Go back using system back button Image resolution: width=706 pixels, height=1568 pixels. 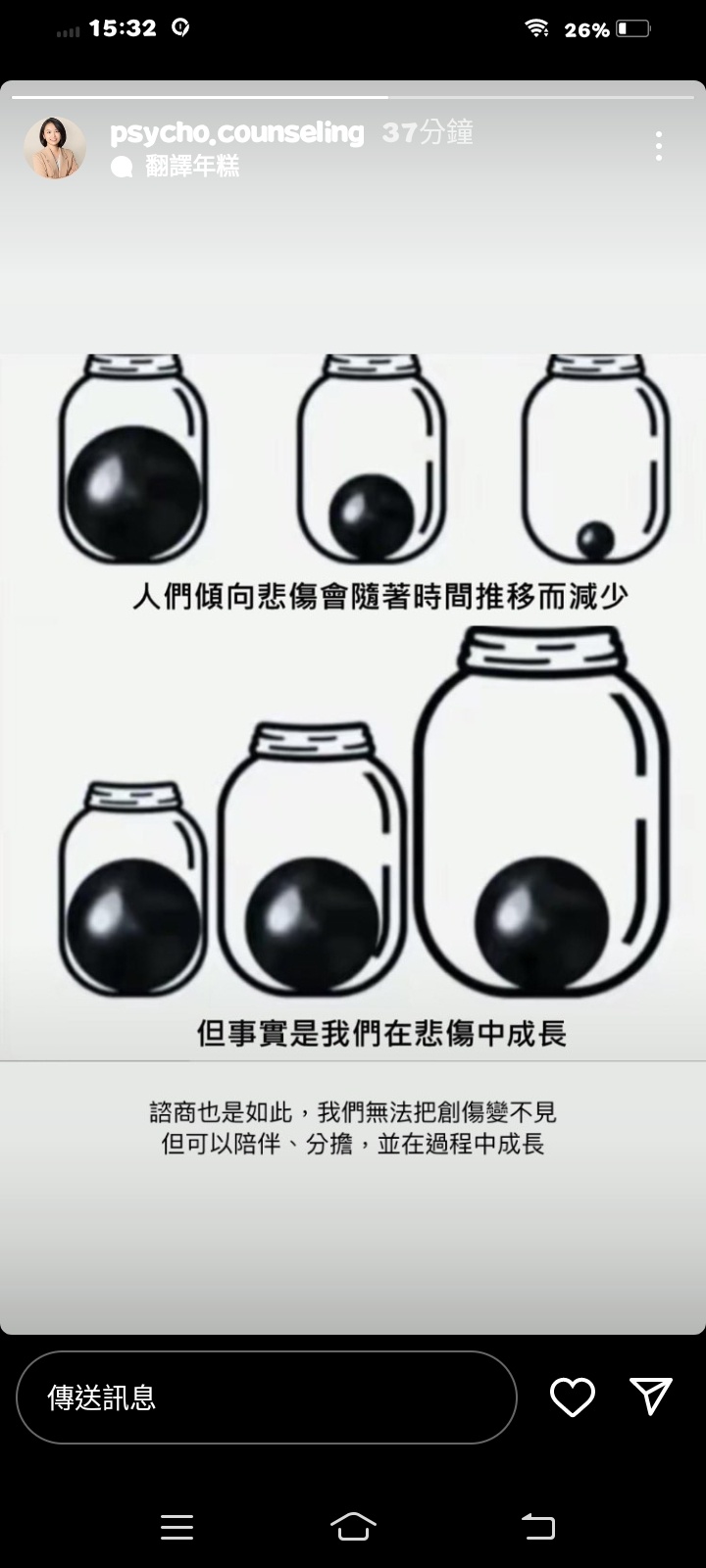point(537,1526)
